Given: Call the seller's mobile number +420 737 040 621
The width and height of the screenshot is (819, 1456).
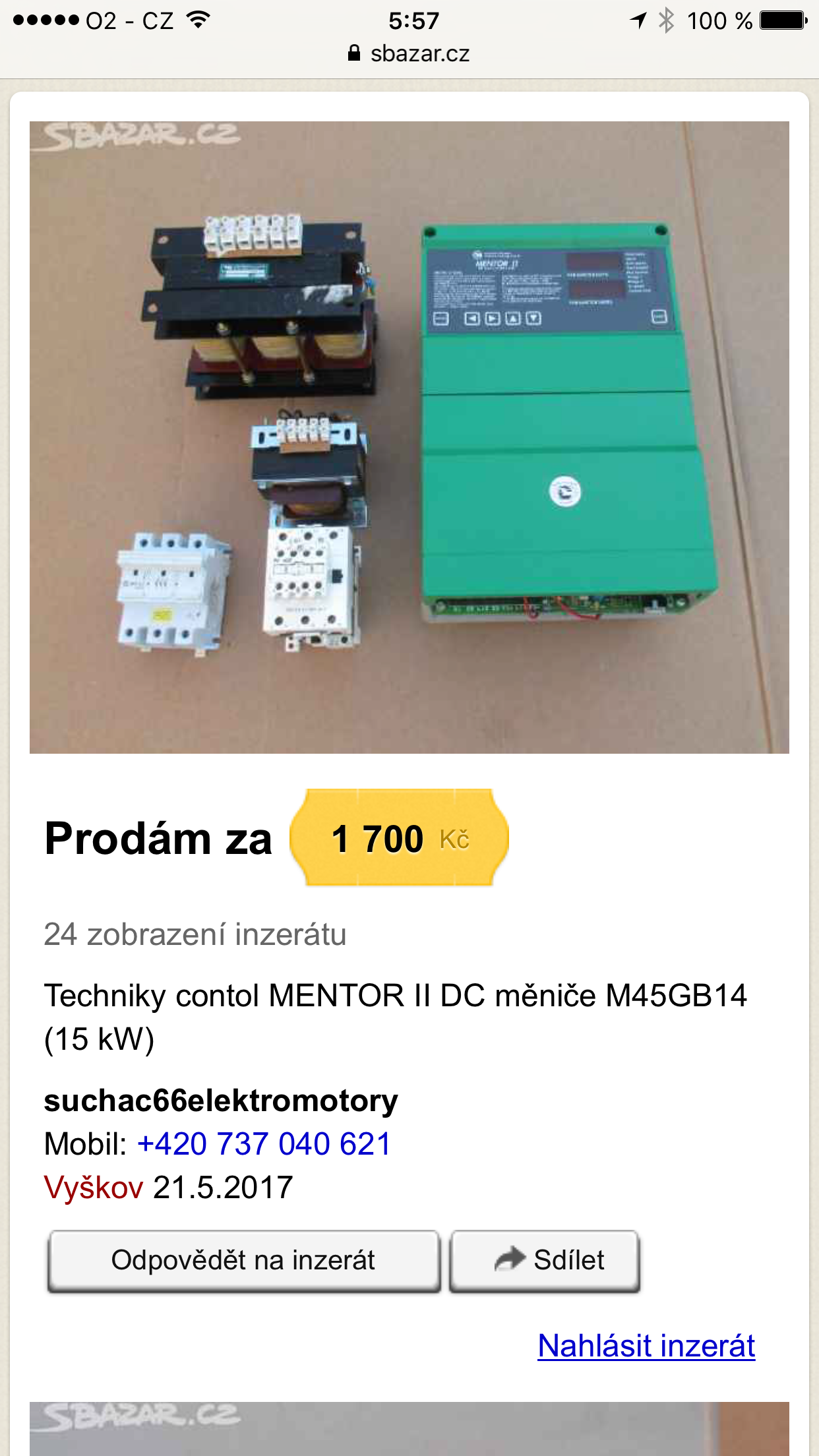Looking at the screenshot, I should (264, 1144).
